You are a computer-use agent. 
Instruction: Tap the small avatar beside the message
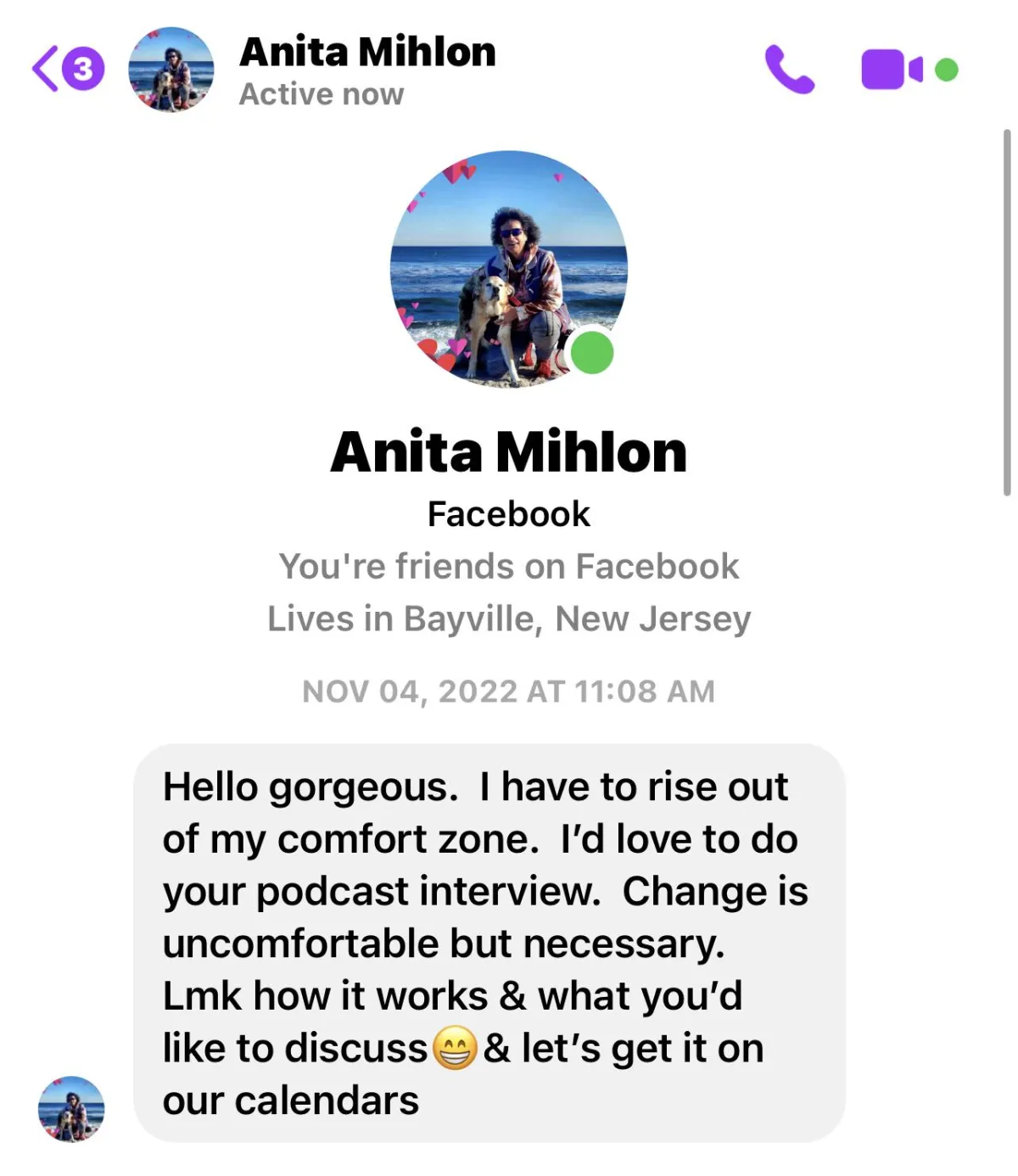click(x=71, y=1108)
